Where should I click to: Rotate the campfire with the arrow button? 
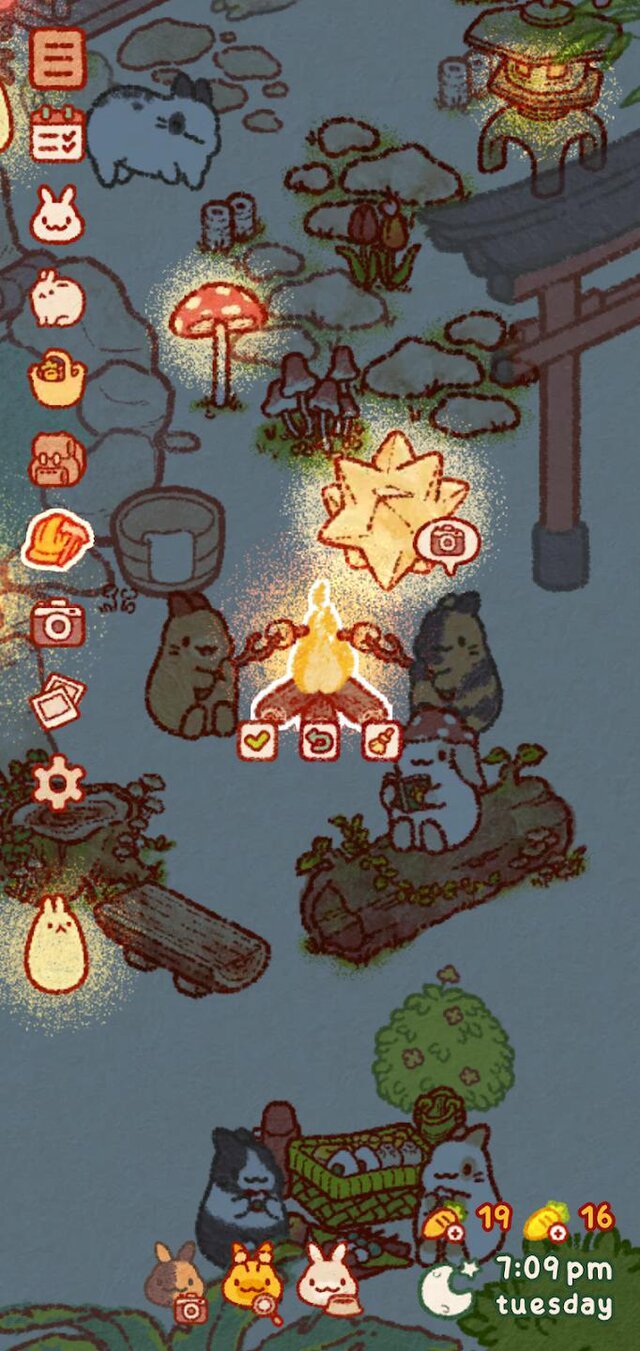tap(319, 741)
